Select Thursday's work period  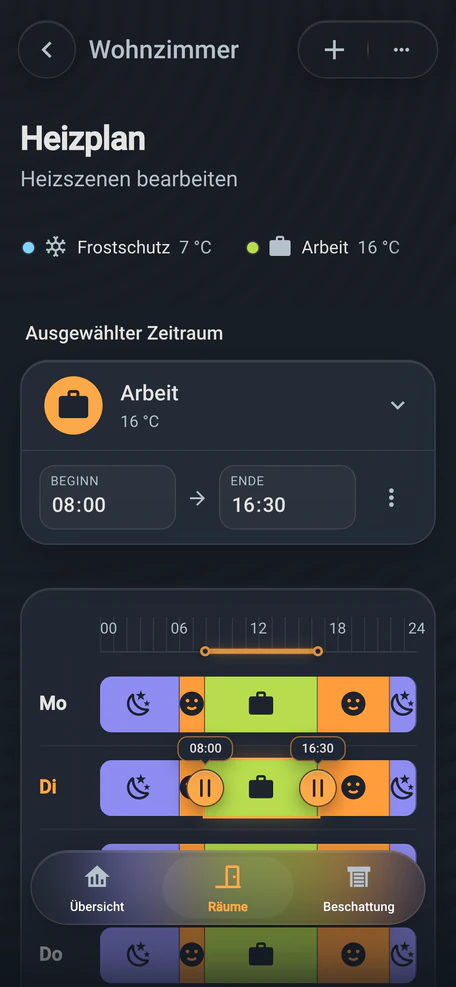point(261,955)
